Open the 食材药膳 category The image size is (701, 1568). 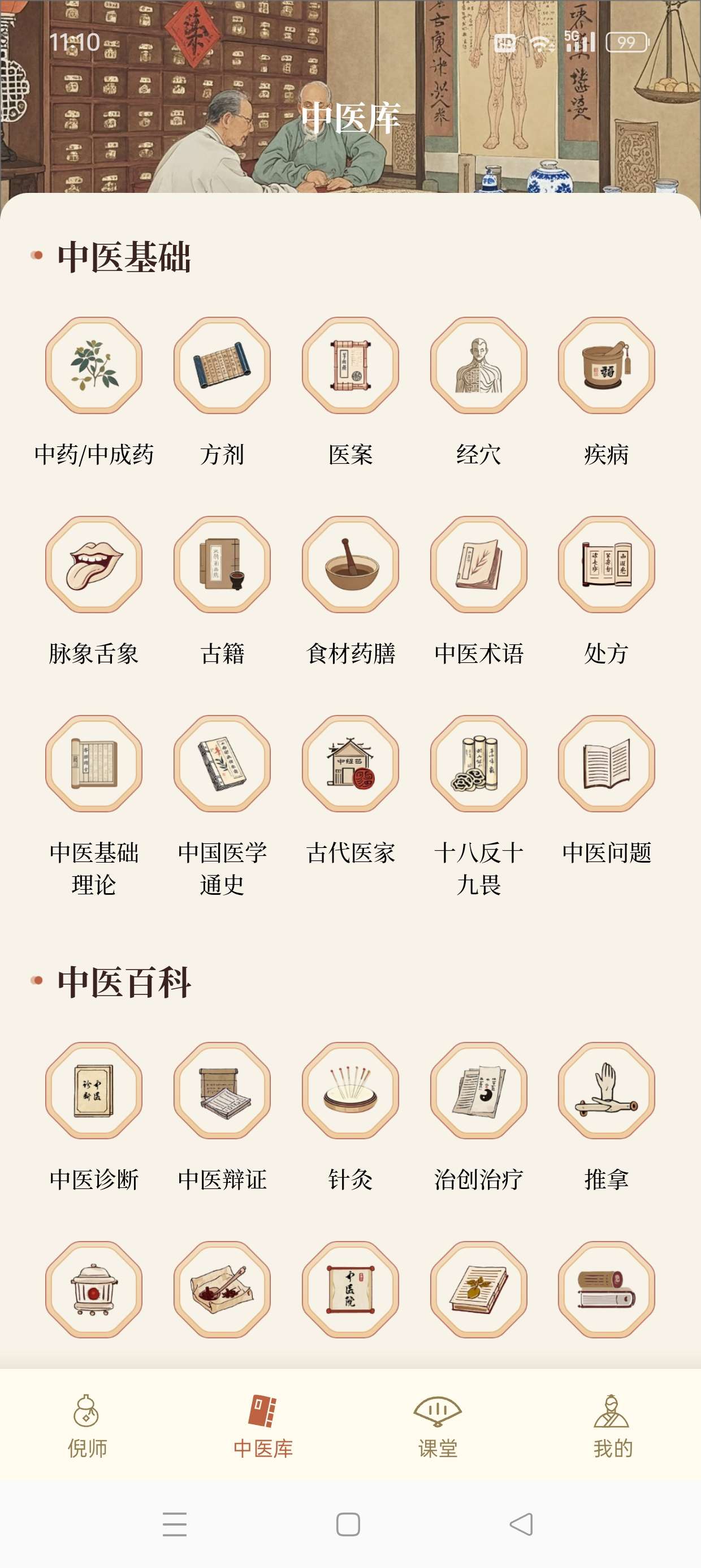350,565
